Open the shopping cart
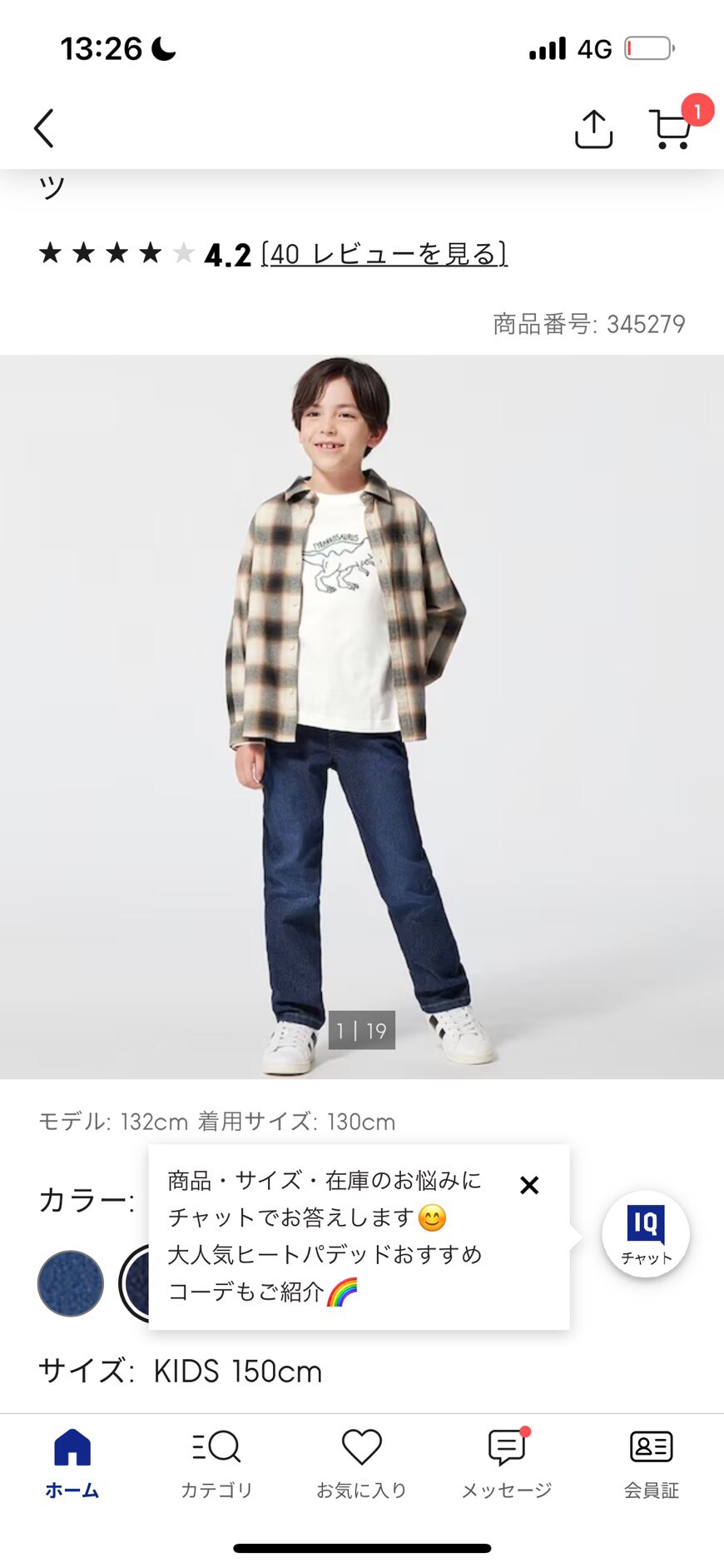 coord(670,129)
